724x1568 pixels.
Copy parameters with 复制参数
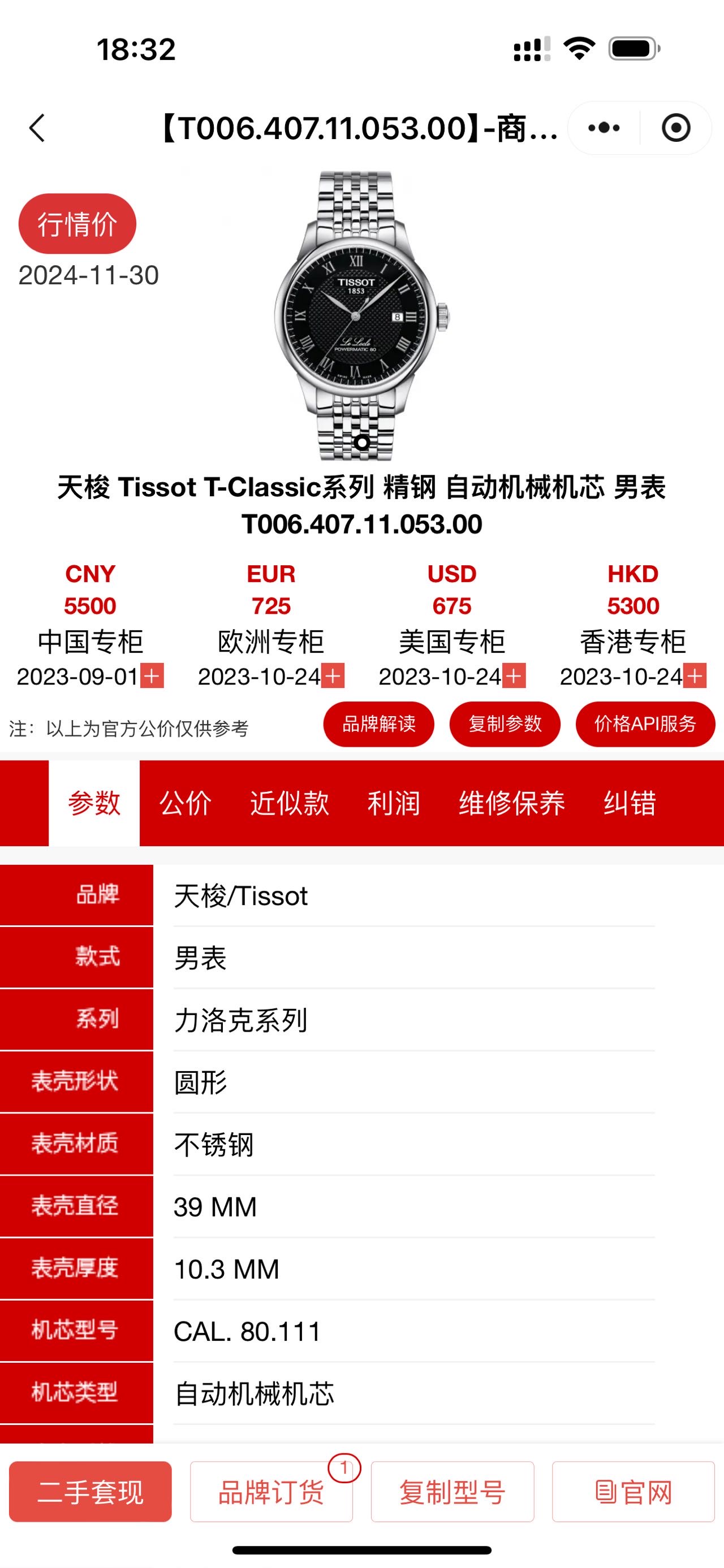point(505,724)
